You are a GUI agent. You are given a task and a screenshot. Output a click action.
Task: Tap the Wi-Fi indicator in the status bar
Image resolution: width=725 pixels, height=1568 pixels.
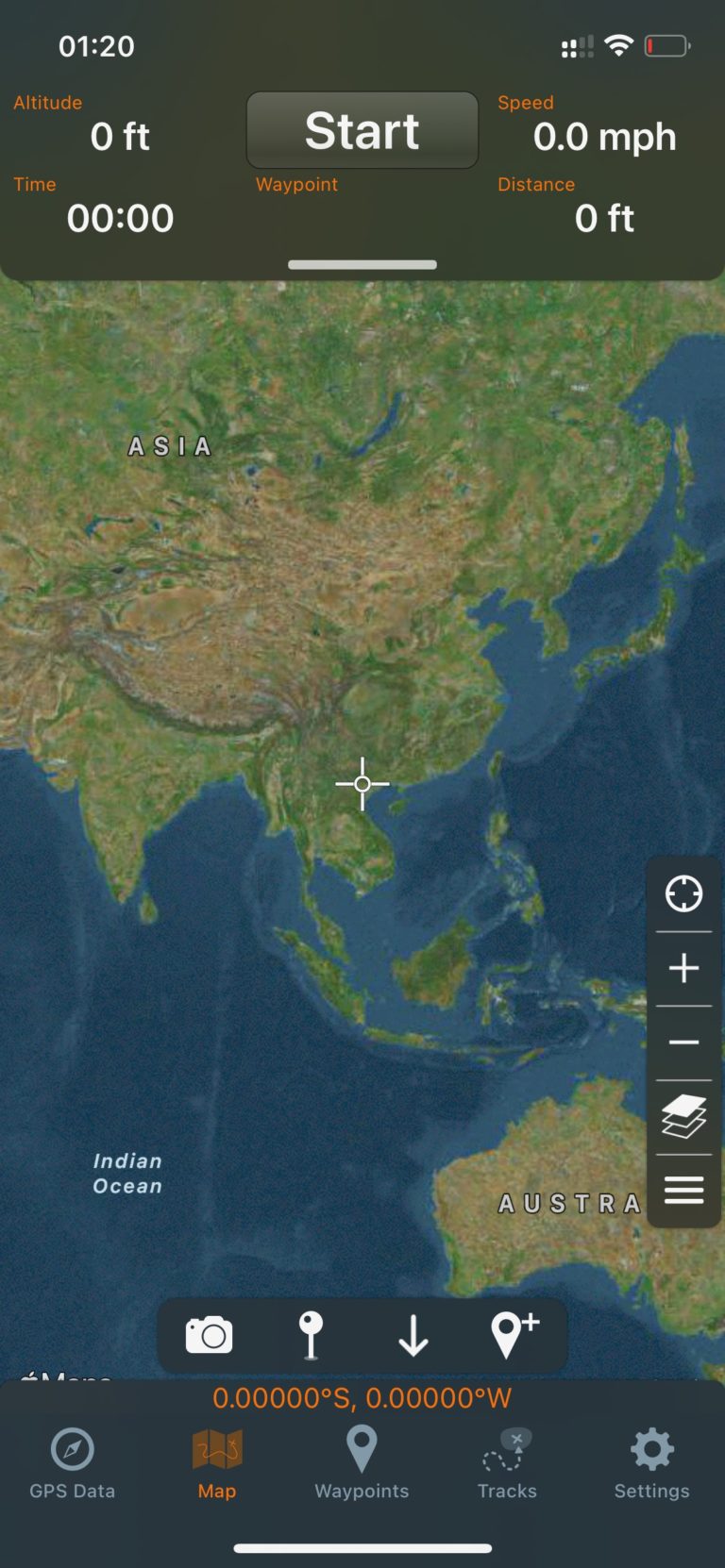point(618,44)
